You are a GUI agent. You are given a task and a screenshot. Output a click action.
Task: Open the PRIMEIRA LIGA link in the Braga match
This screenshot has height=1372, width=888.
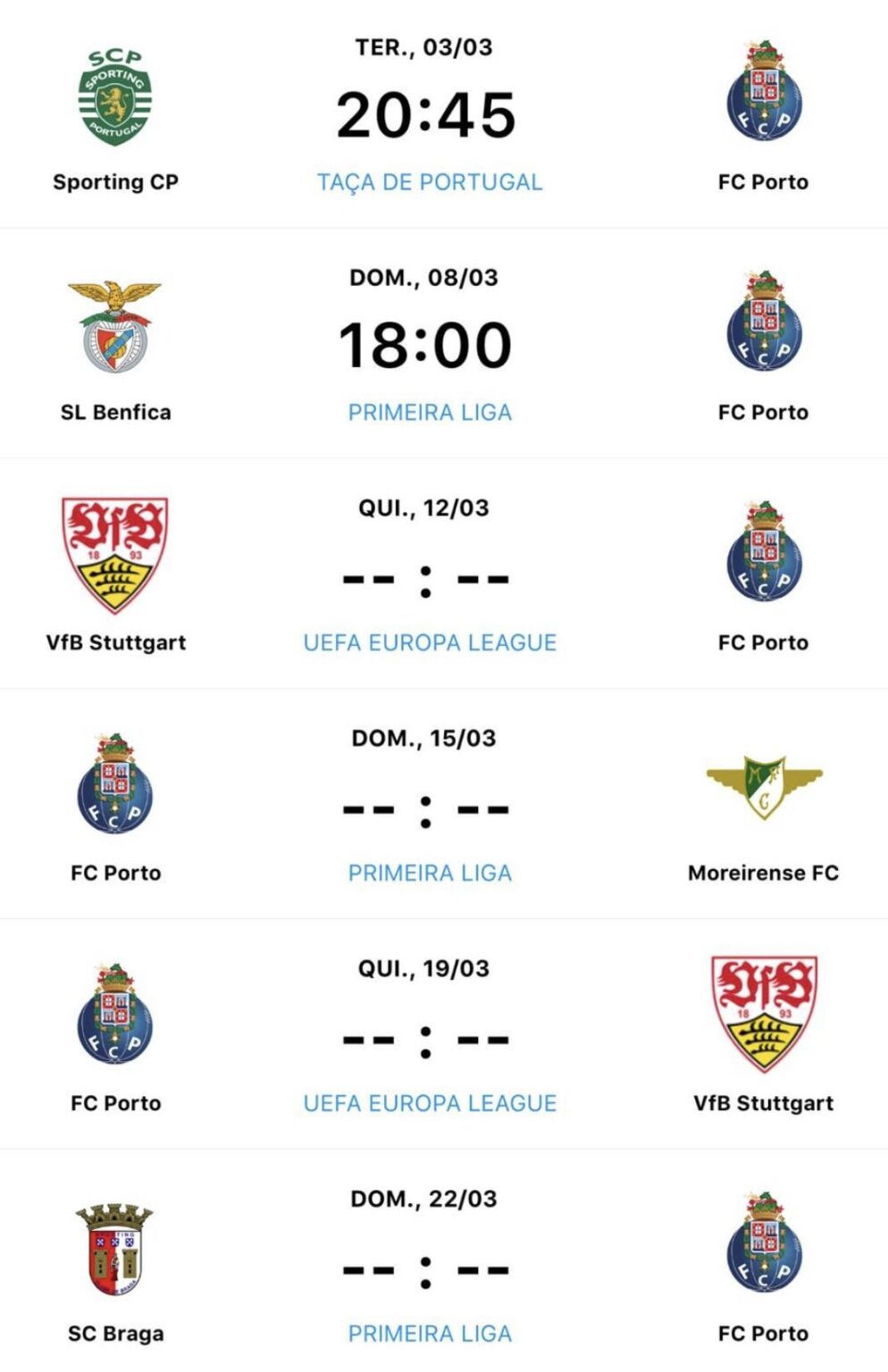(x=431, y=1333)
